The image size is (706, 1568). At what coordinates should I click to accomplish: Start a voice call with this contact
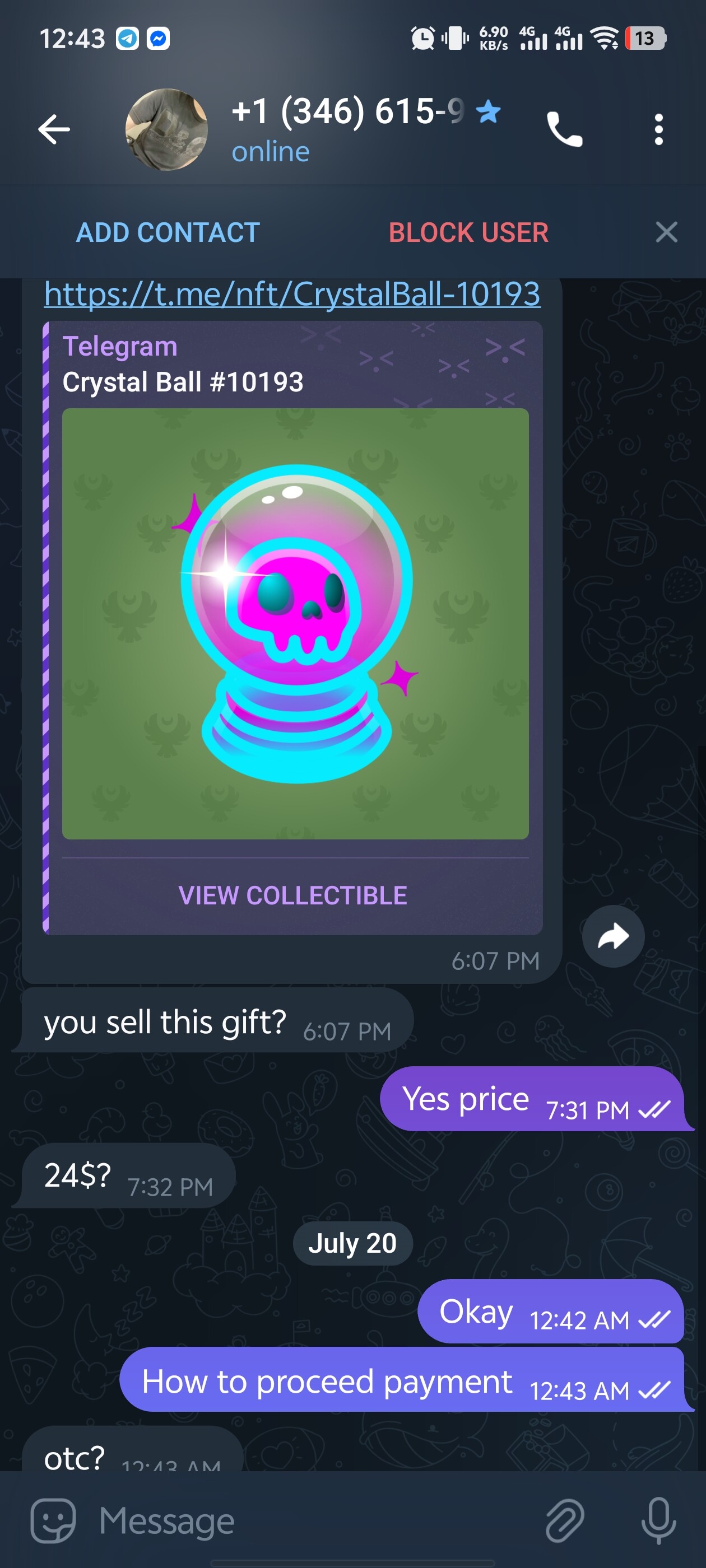tap(564, 129)
